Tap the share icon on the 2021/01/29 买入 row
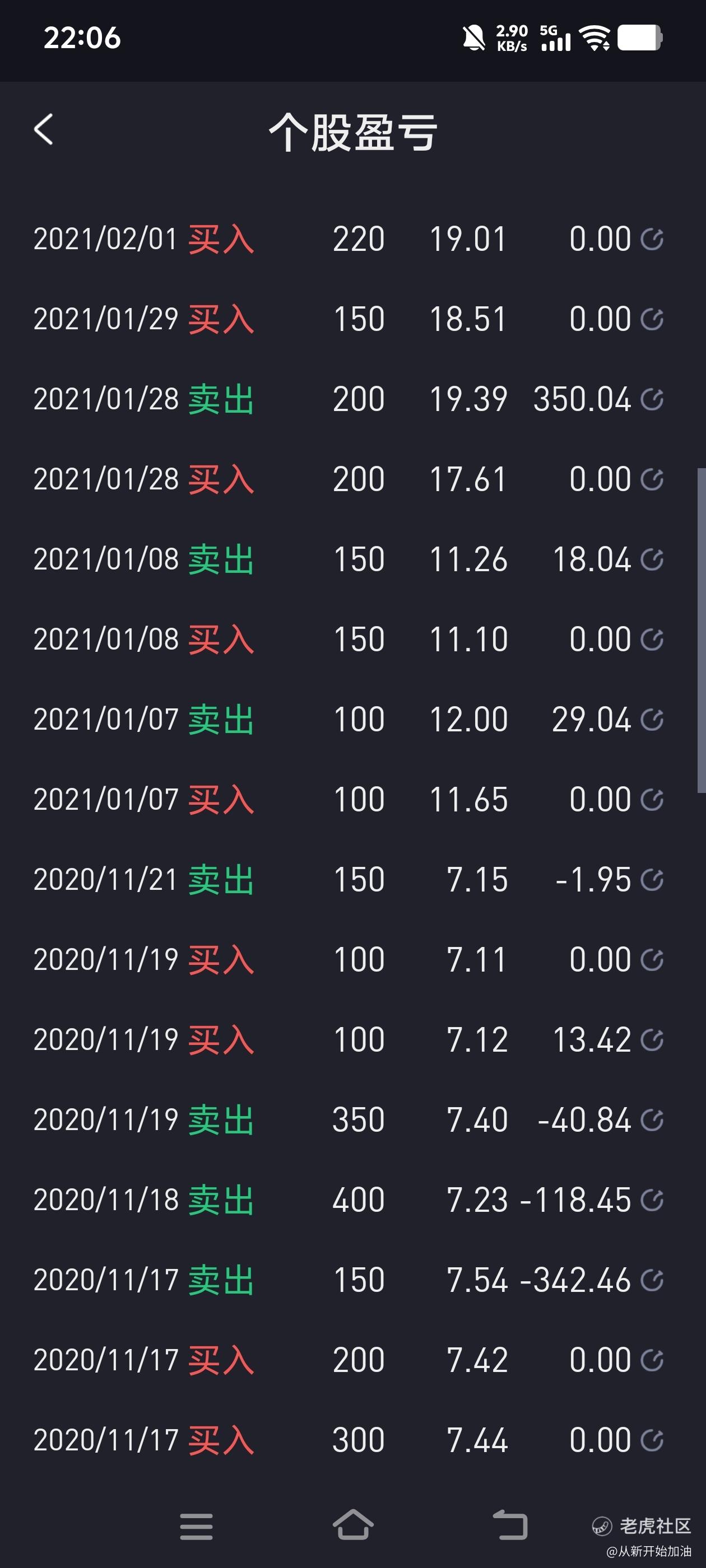 [x=652, y=319]
